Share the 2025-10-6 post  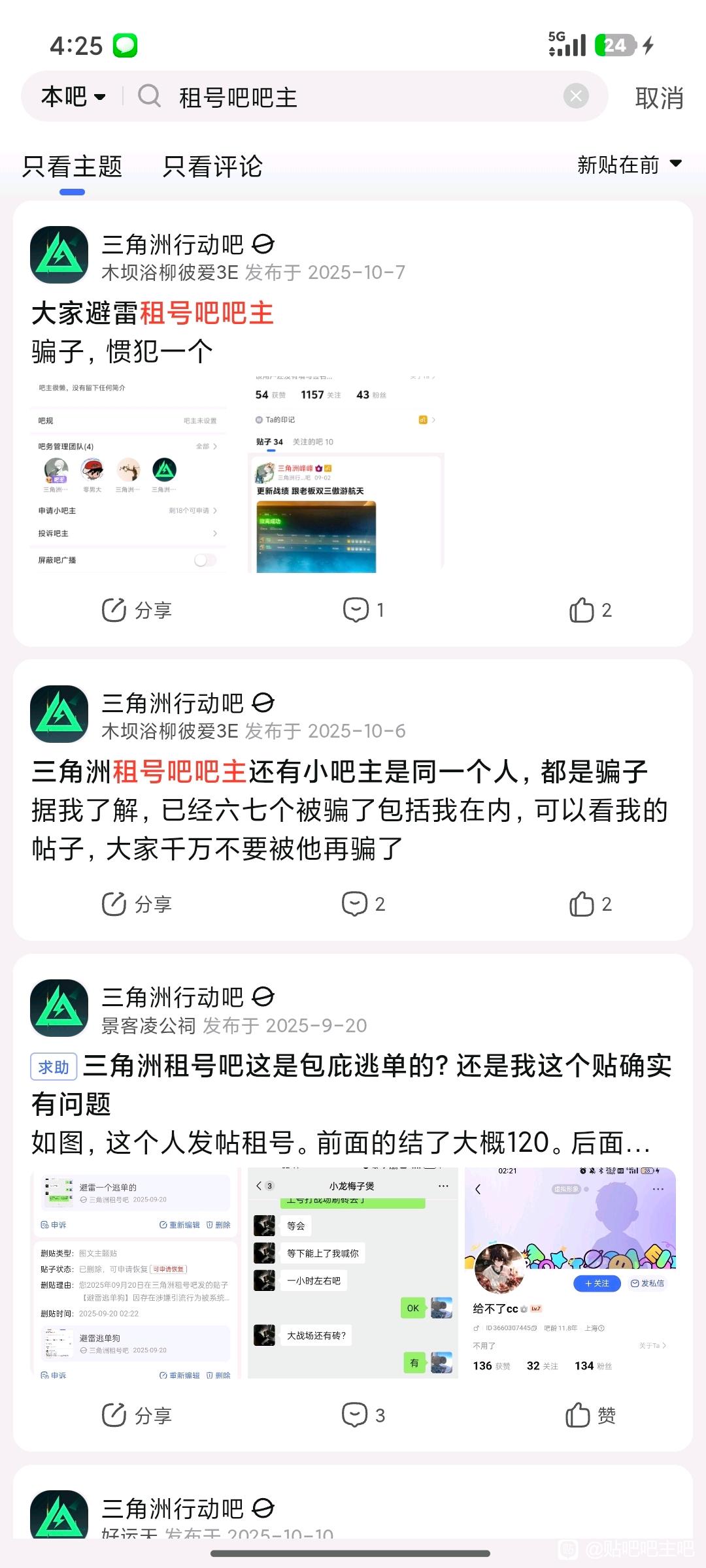(137, 904)
